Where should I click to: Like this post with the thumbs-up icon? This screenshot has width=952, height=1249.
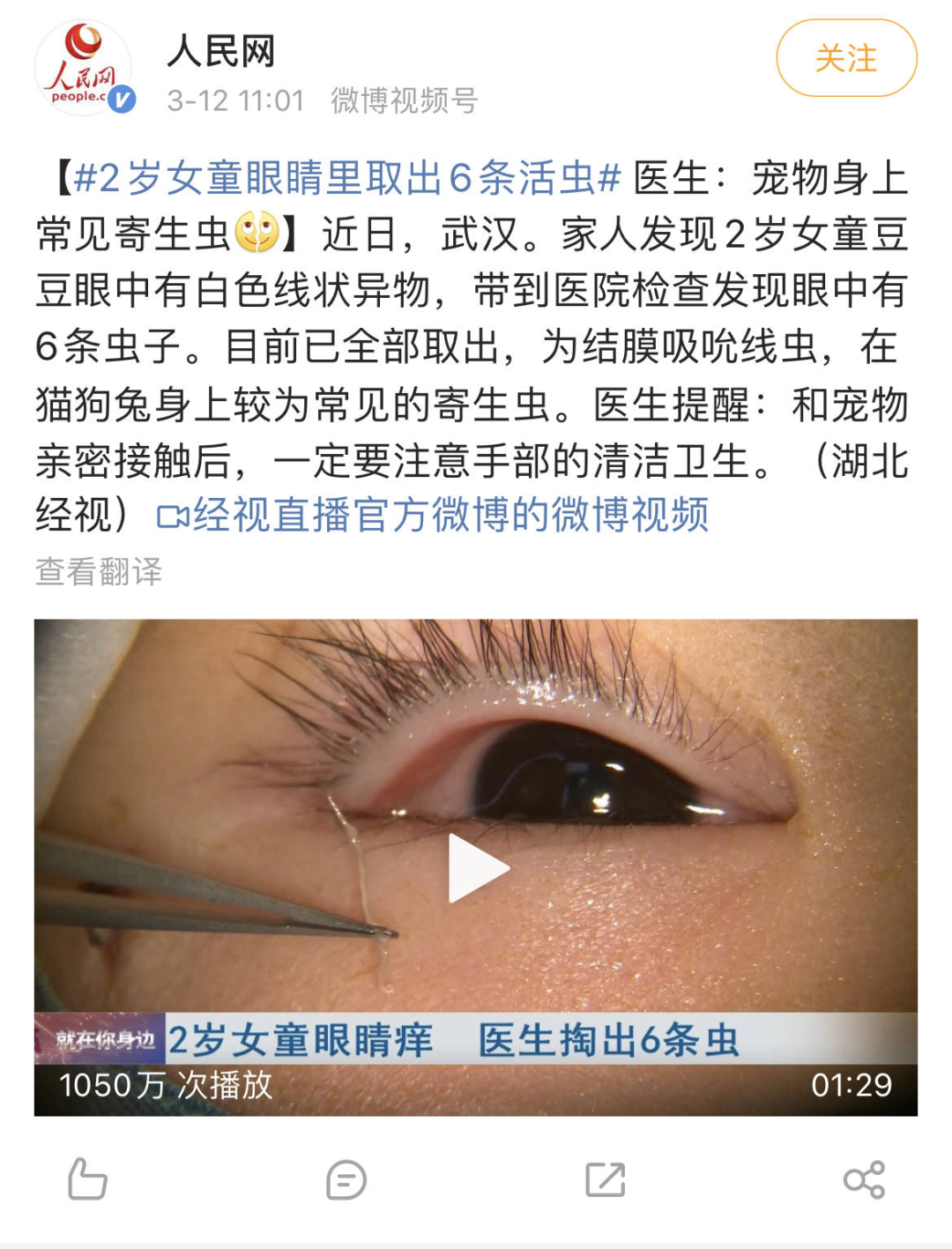87,1179
